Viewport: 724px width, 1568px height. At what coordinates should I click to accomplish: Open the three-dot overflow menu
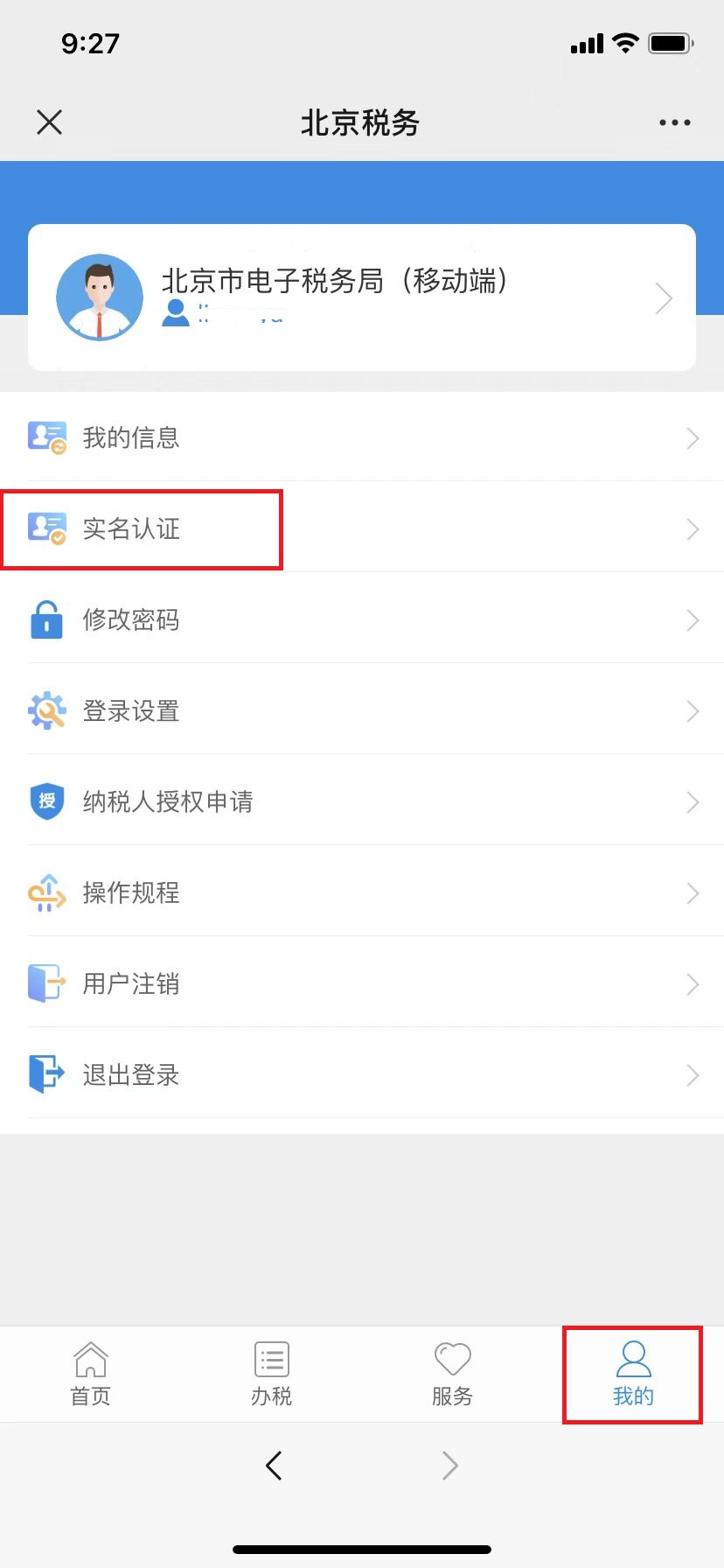tap(675, 122)
